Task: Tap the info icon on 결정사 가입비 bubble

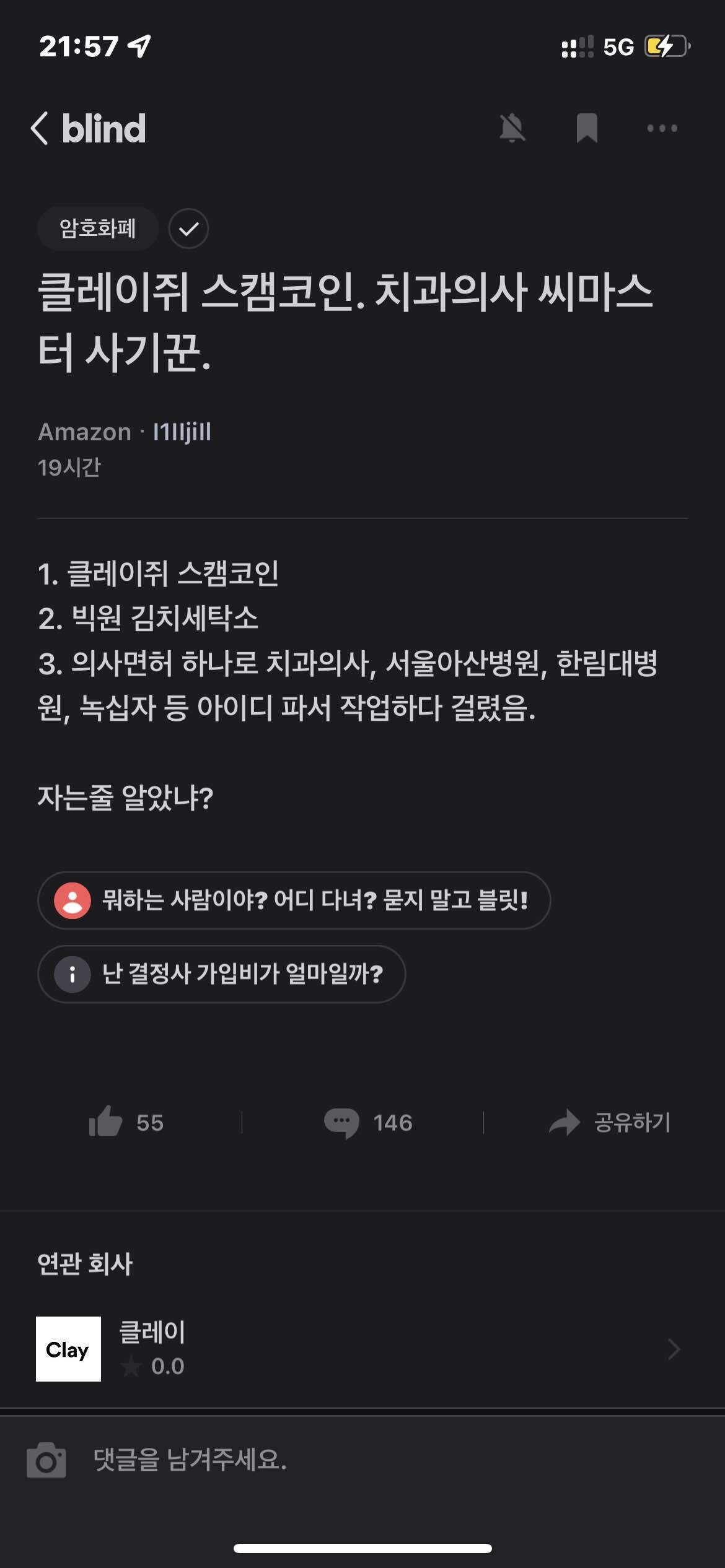Action: coord(74,974)
